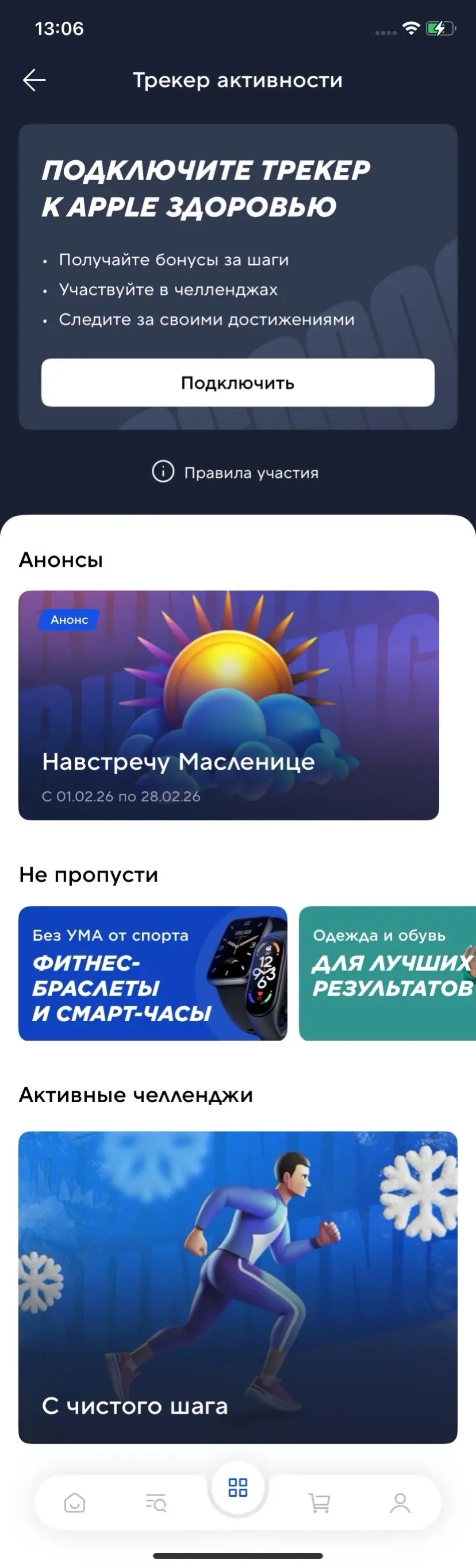Viewport: 476px width, 1568px height.
Task: Switch to the home tab
Action: (x=74, y=1503)
